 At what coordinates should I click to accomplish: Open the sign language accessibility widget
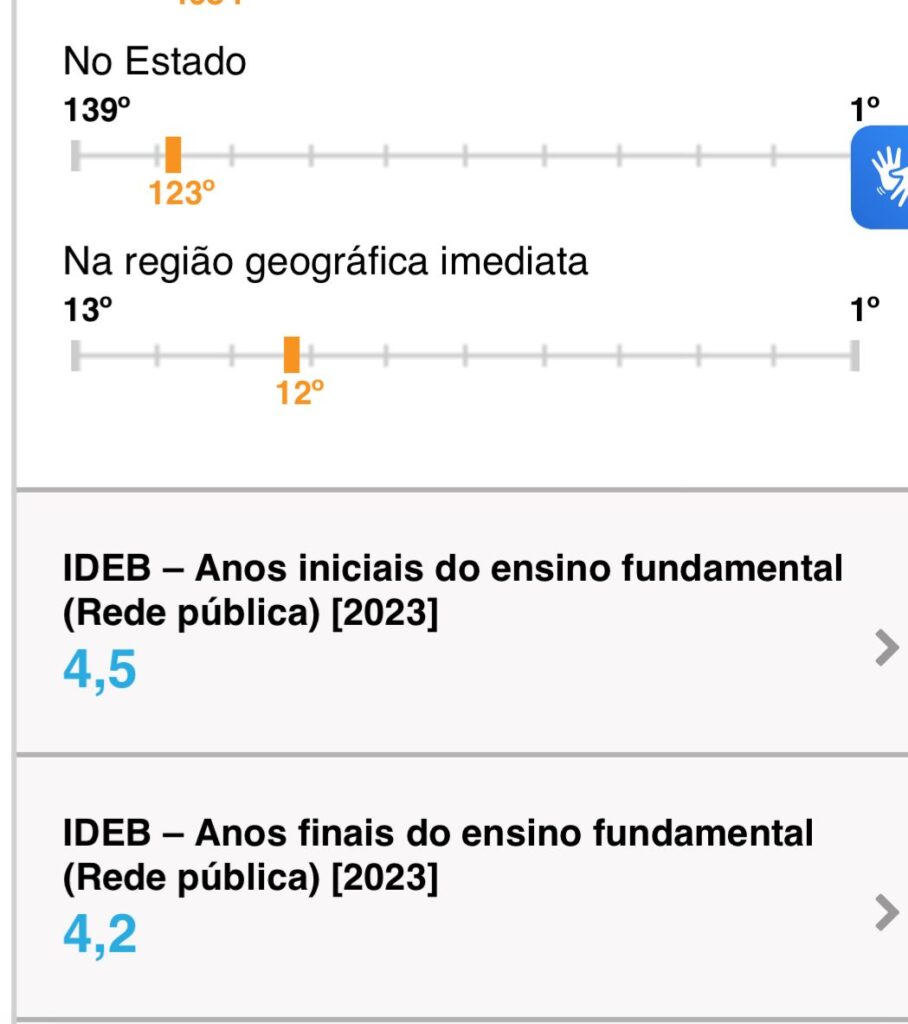882,179
